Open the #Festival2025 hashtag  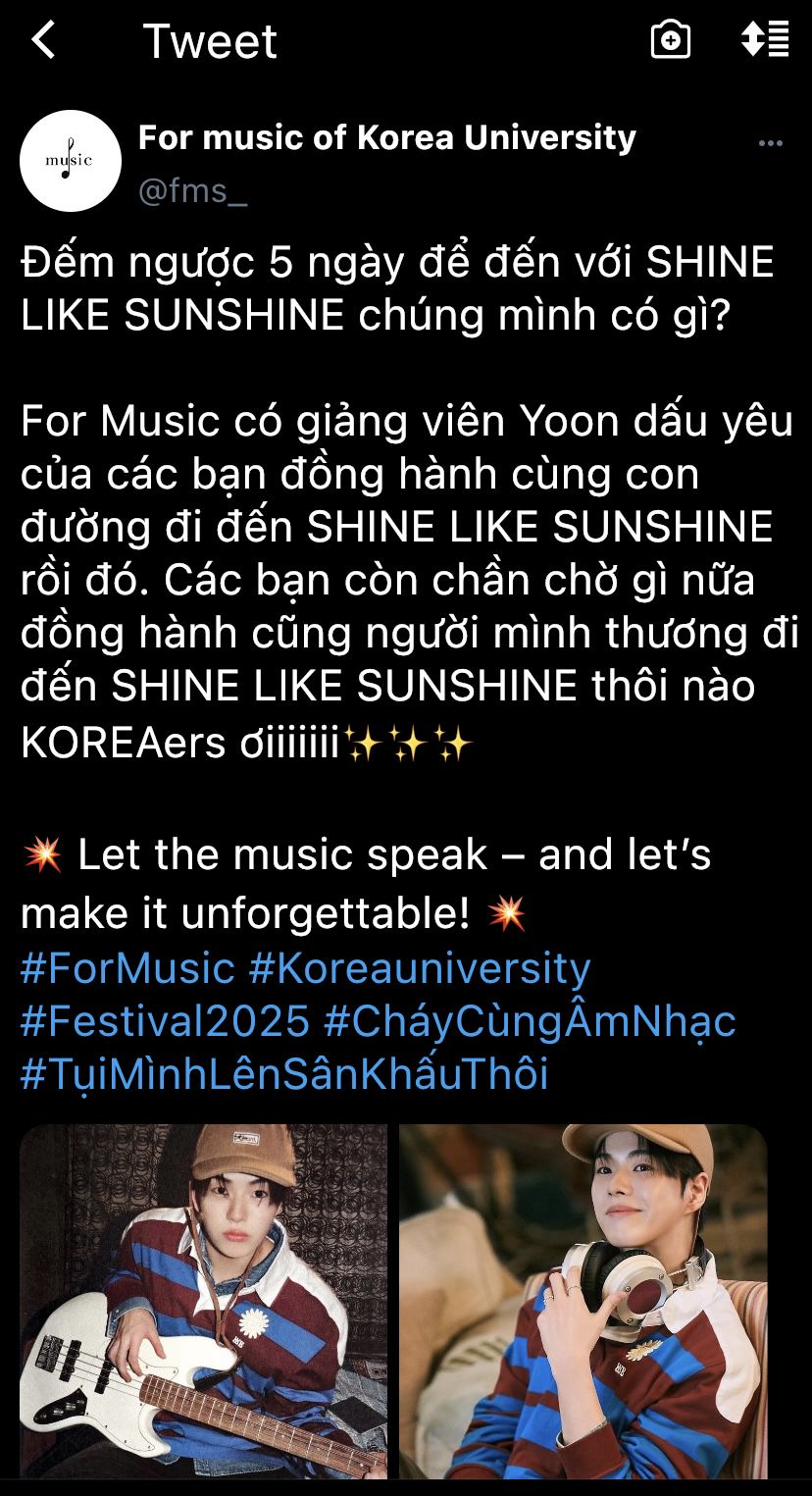(165, 1021)
